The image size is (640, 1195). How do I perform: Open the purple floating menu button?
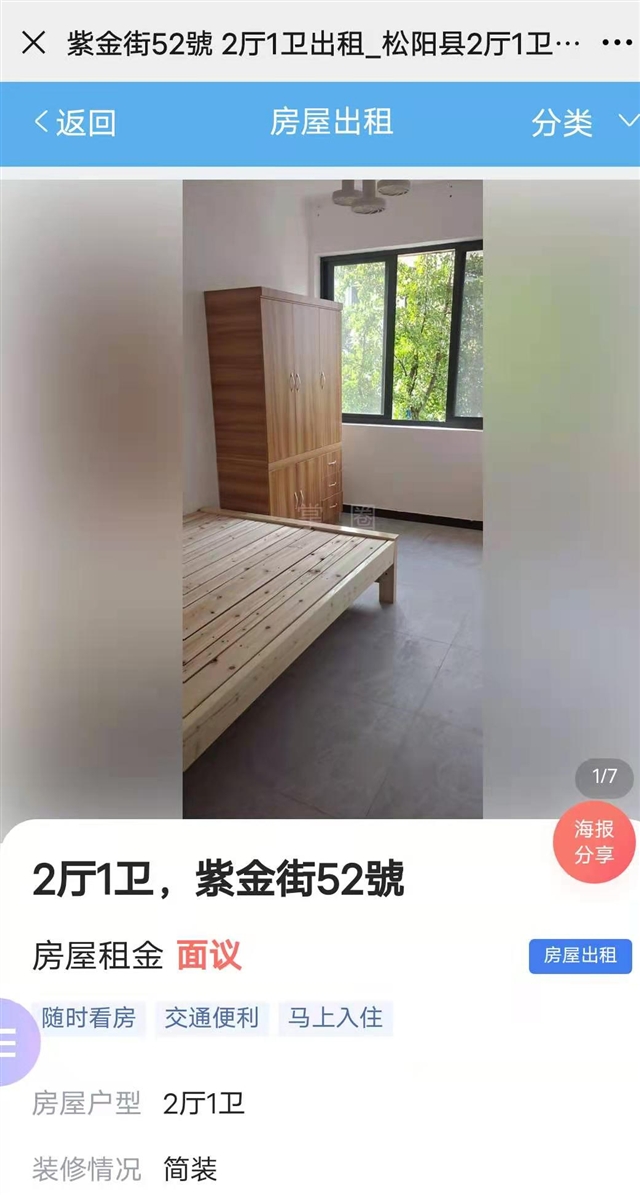(x=14, y=1042)
